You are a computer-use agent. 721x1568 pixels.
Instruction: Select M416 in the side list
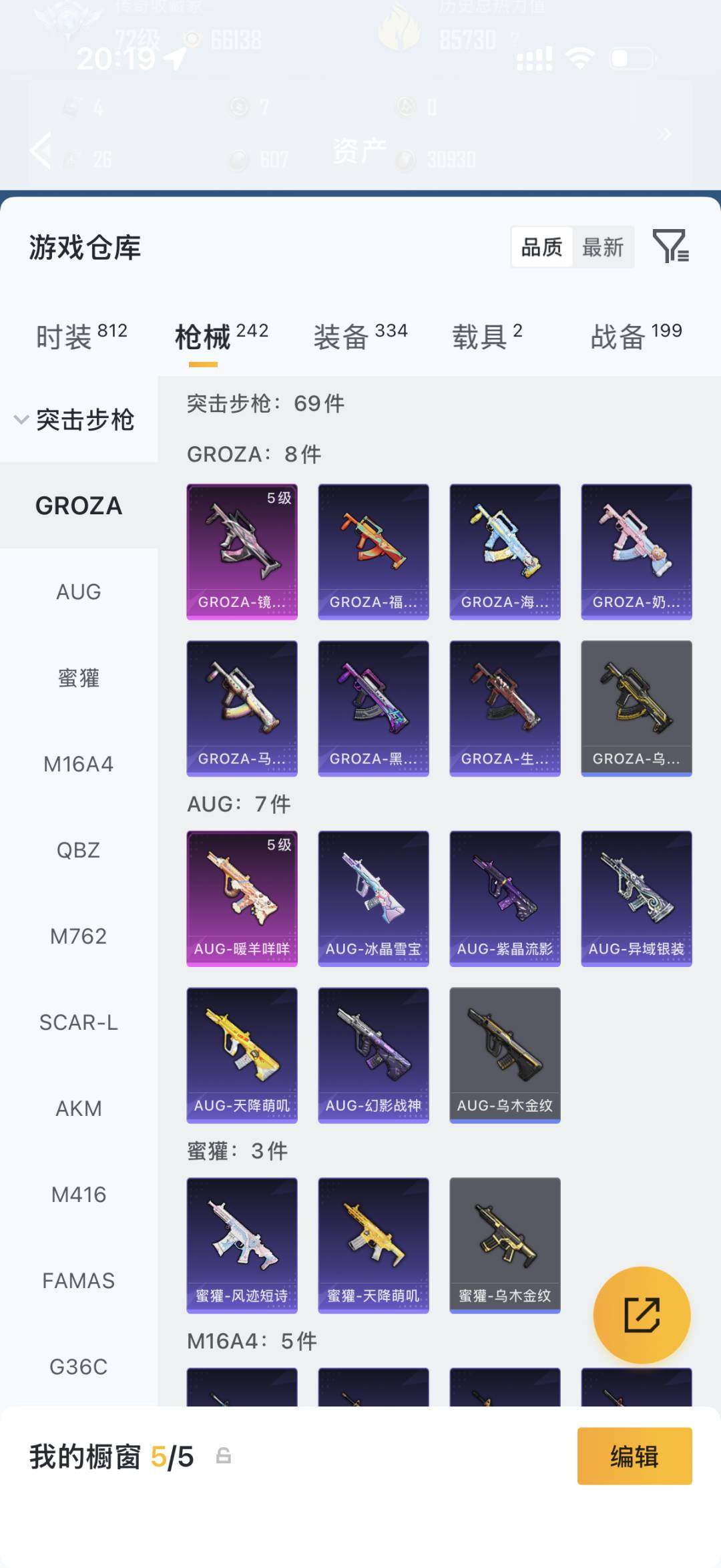click(78, 1195)
